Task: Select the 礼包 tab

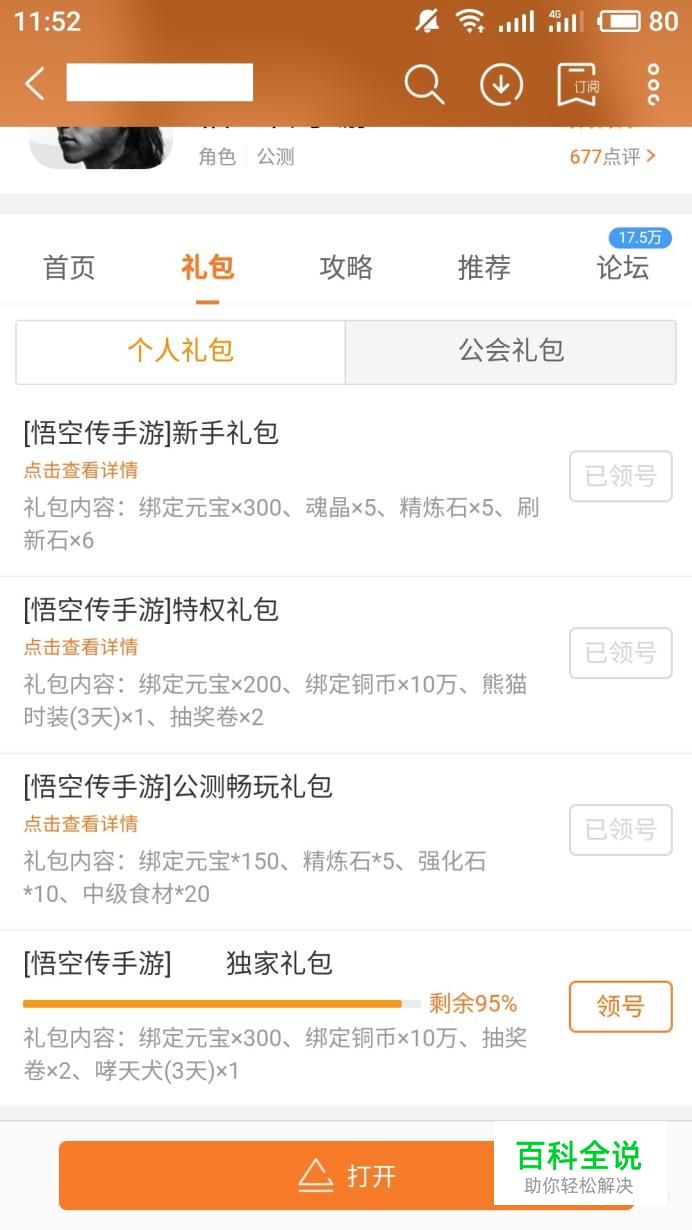Action: point(207,268)
